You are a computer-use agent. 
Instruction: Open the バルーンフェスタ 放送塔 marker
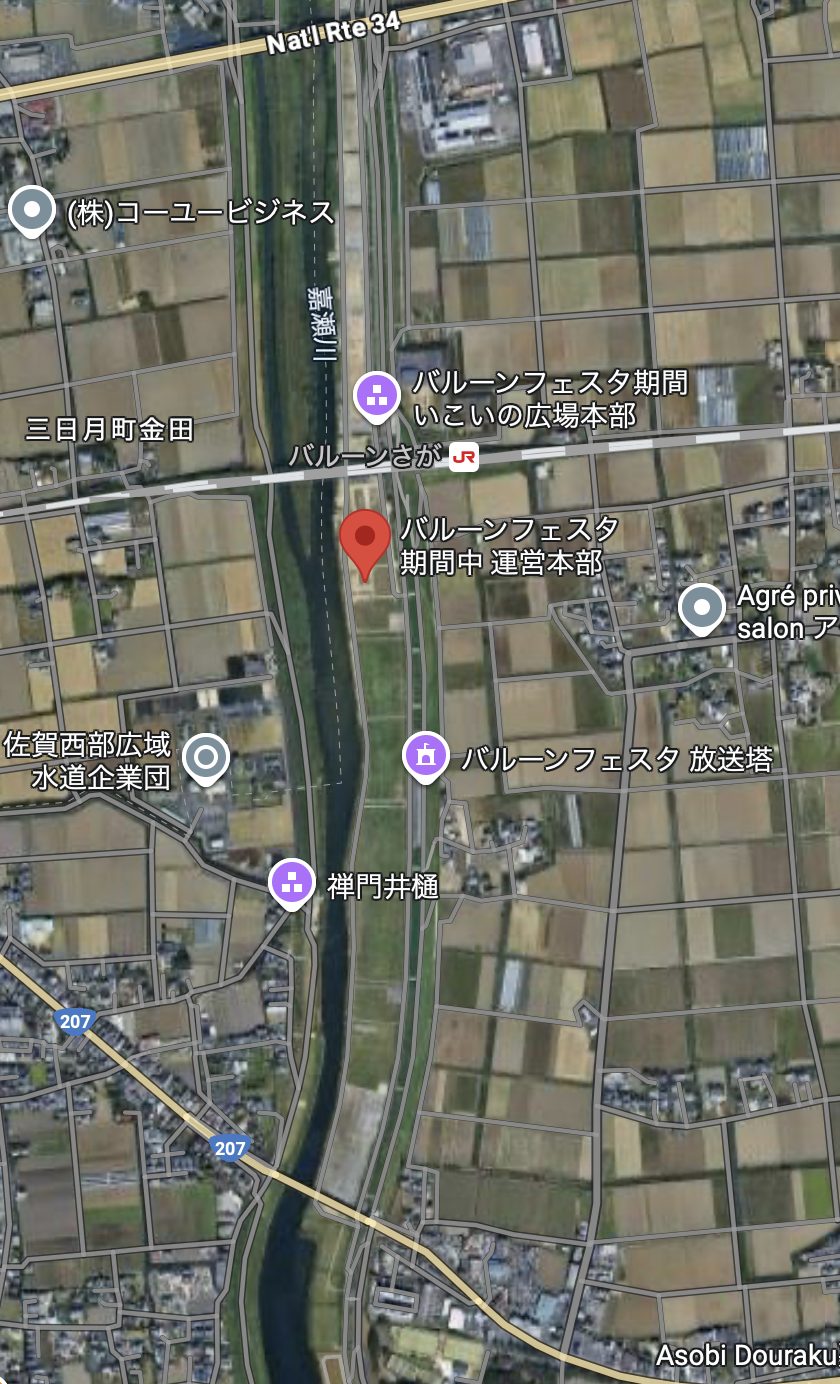tap(426, 757)
